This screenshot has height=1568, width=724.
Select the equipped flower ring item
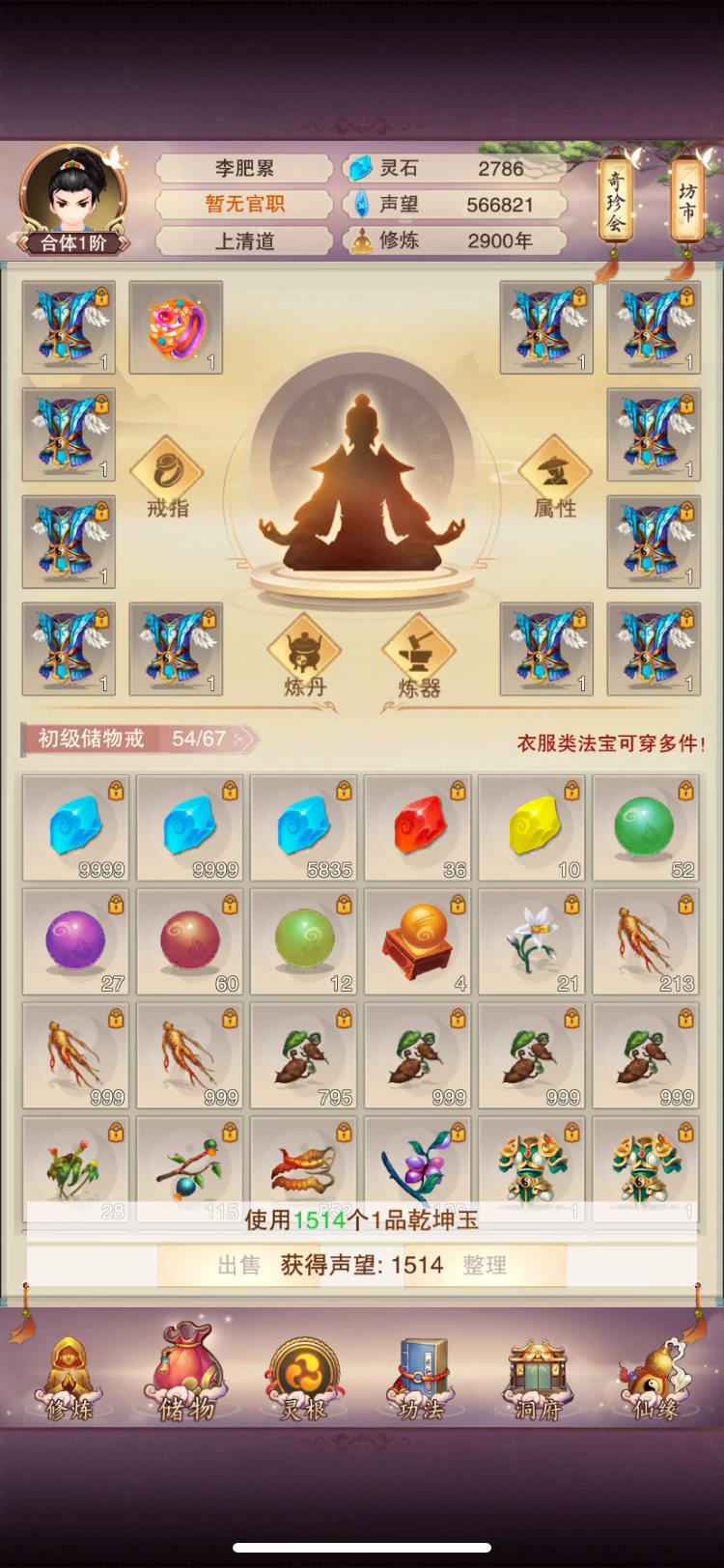click(x=176, y=327)
